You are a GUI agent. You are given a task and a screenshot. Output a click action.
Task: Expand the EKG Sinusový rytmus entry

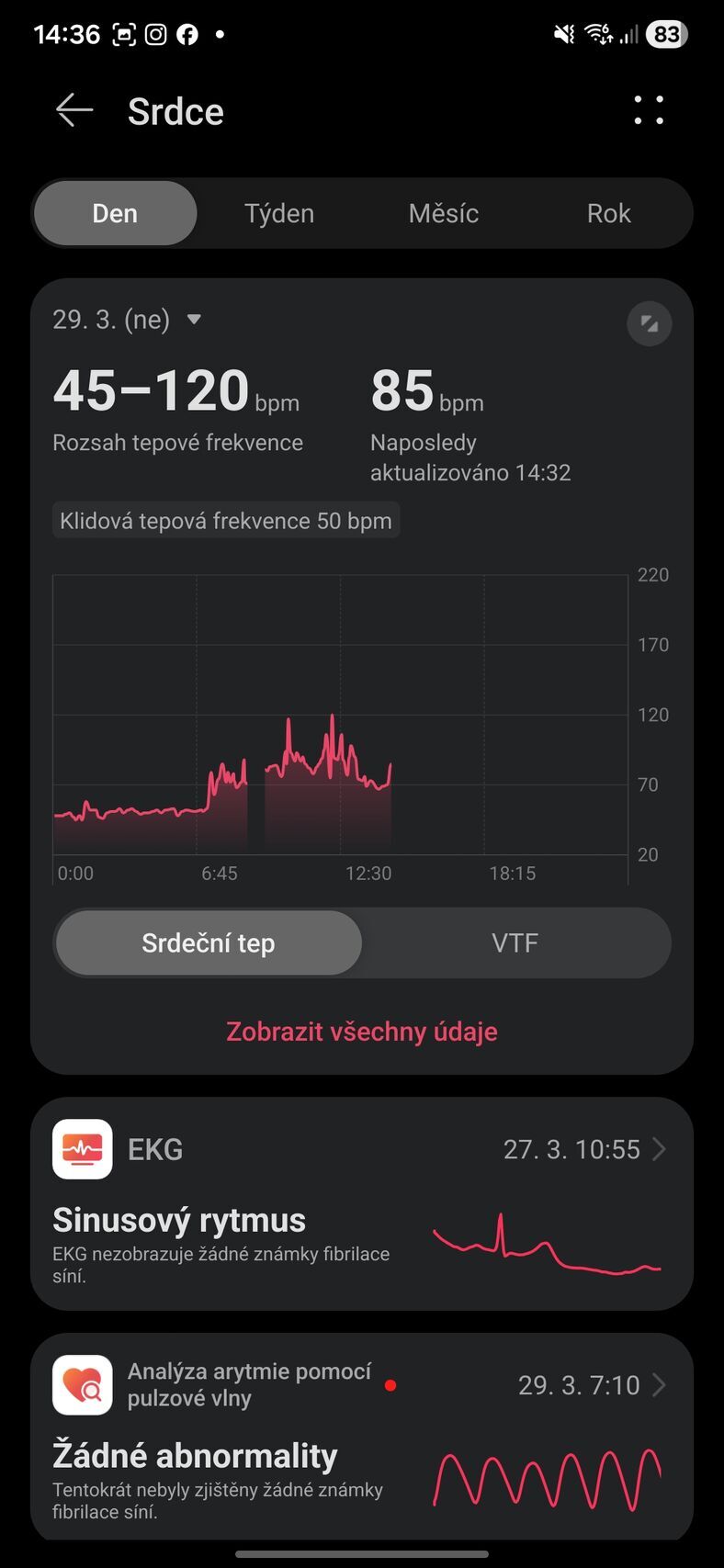(658, 1149)
